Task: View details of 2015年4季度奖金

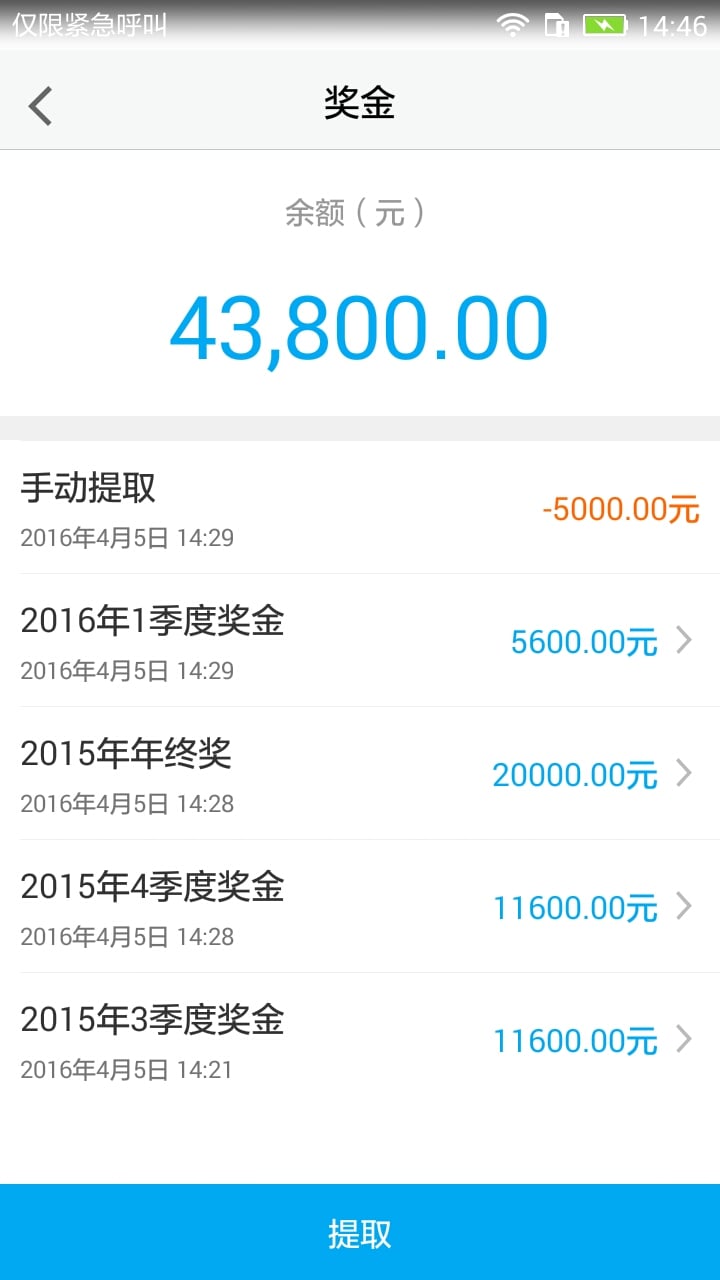Action: click(360, 906)
